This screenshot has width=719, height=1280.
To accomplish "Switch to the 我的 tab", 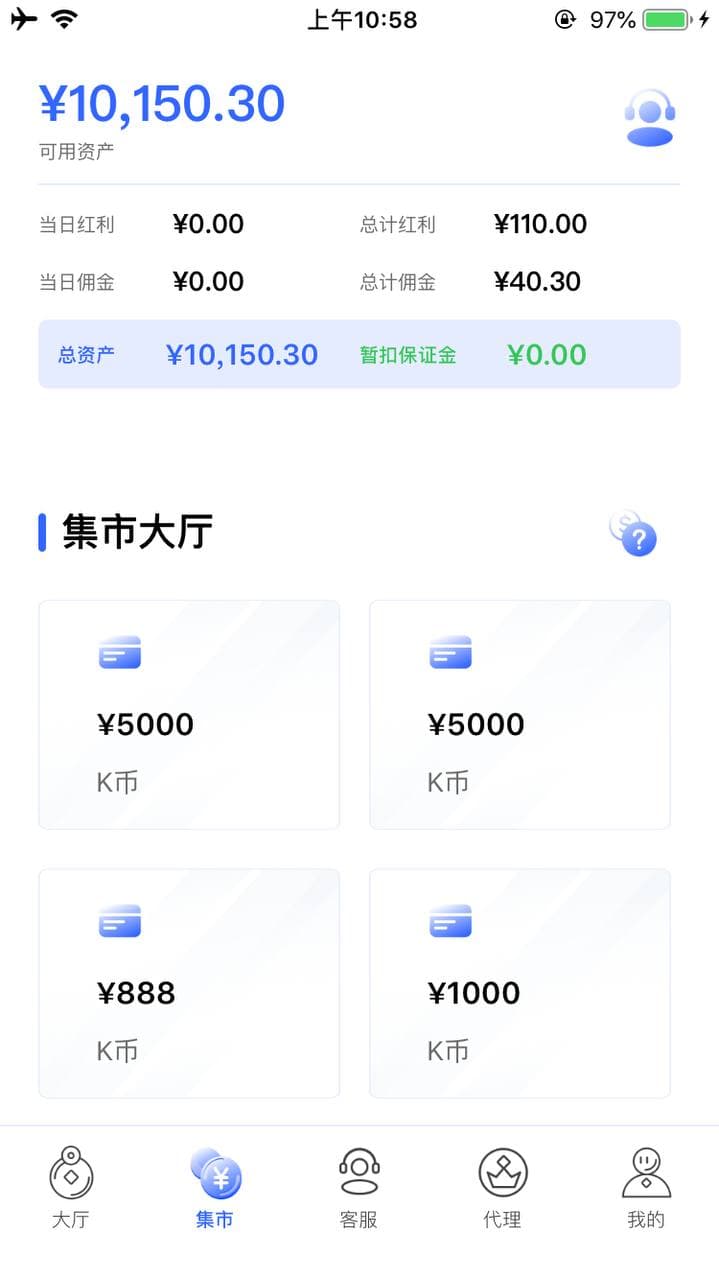I will 646,1187.
